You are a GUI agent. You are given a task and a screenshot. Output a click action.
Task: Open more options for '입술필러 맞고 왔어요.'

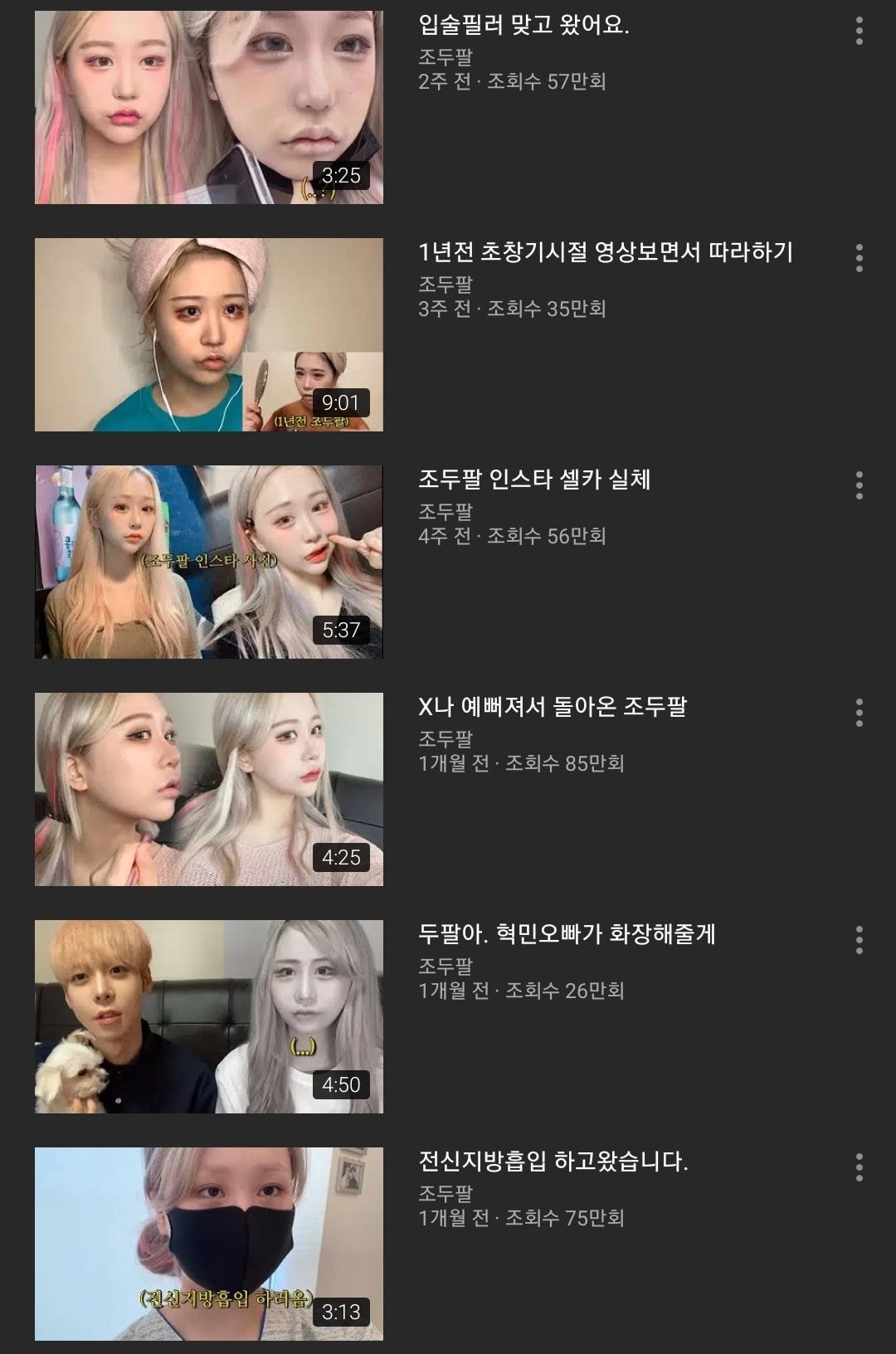[x=859, y=31]
